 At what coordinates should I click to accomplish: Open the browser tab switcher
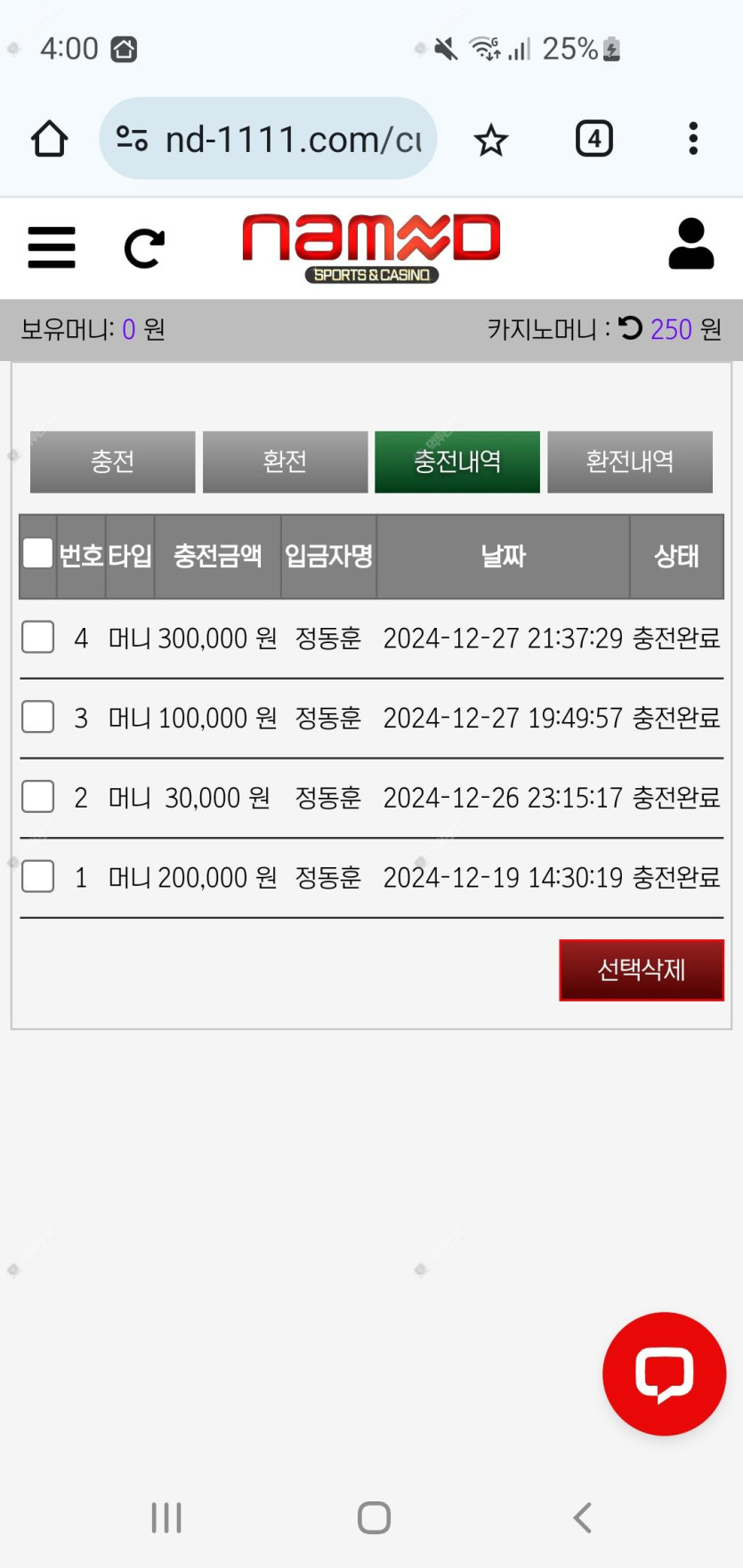[594, 139]
